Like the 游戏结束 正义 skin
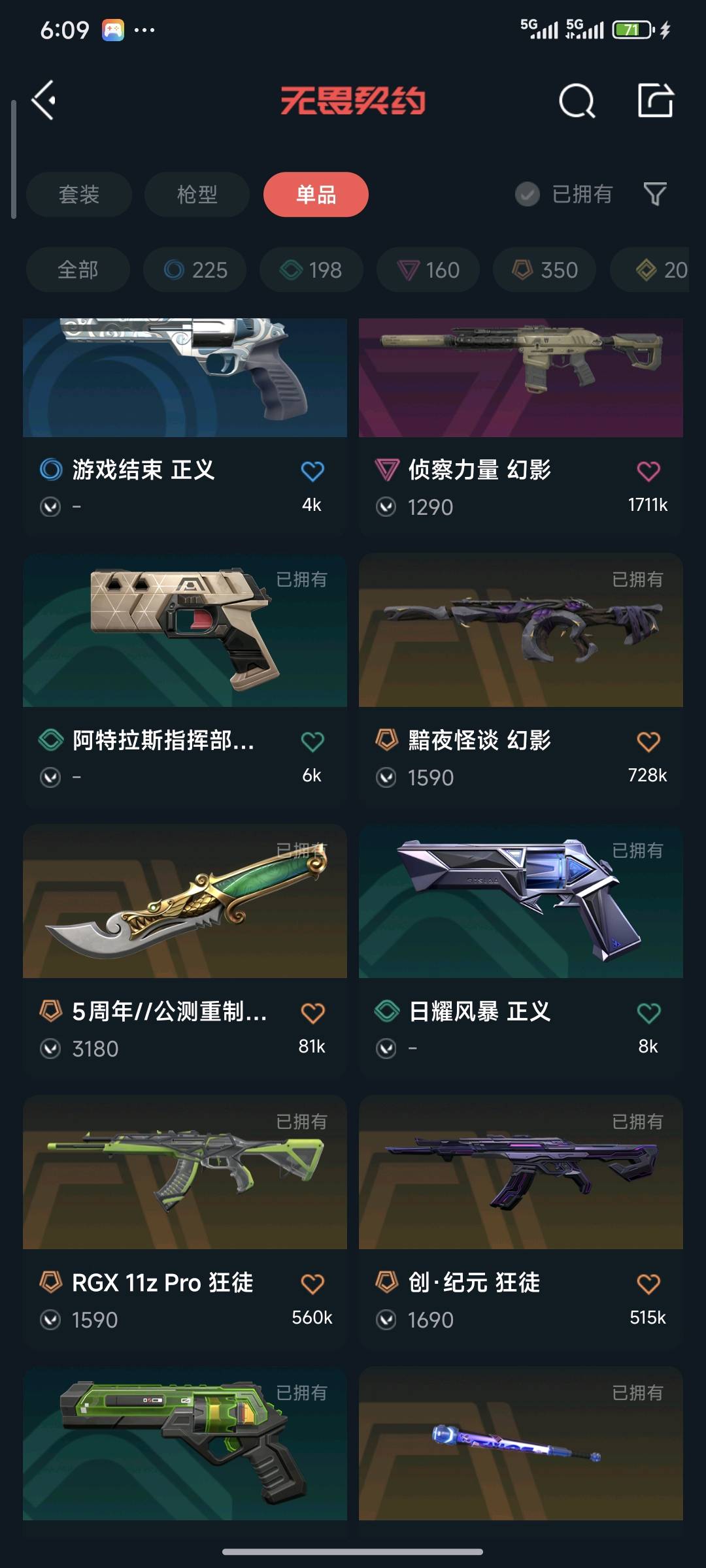Screen dimensions: 706x1568 312,471
